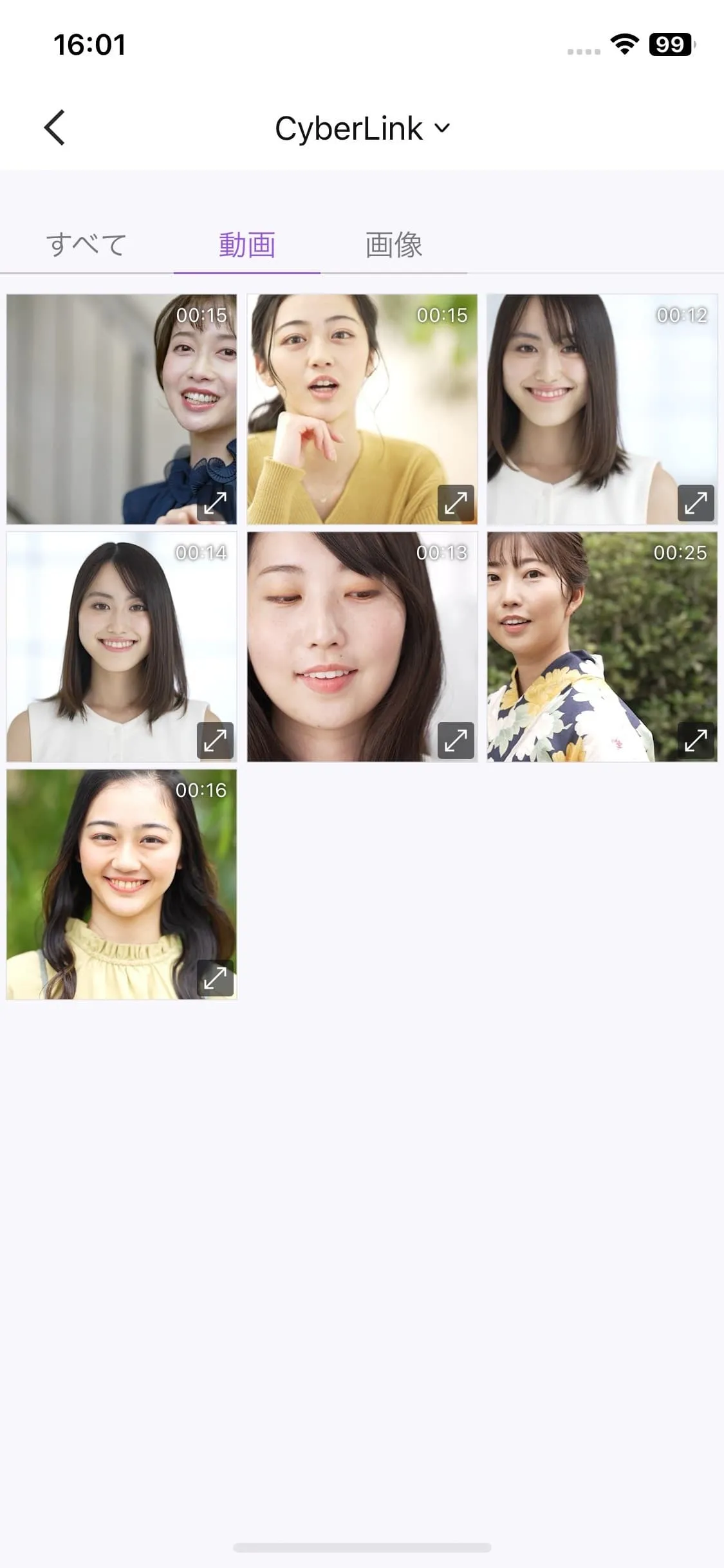Switch to the すべて tab
The image size is (724, 1568).
[x=86, y=245]
